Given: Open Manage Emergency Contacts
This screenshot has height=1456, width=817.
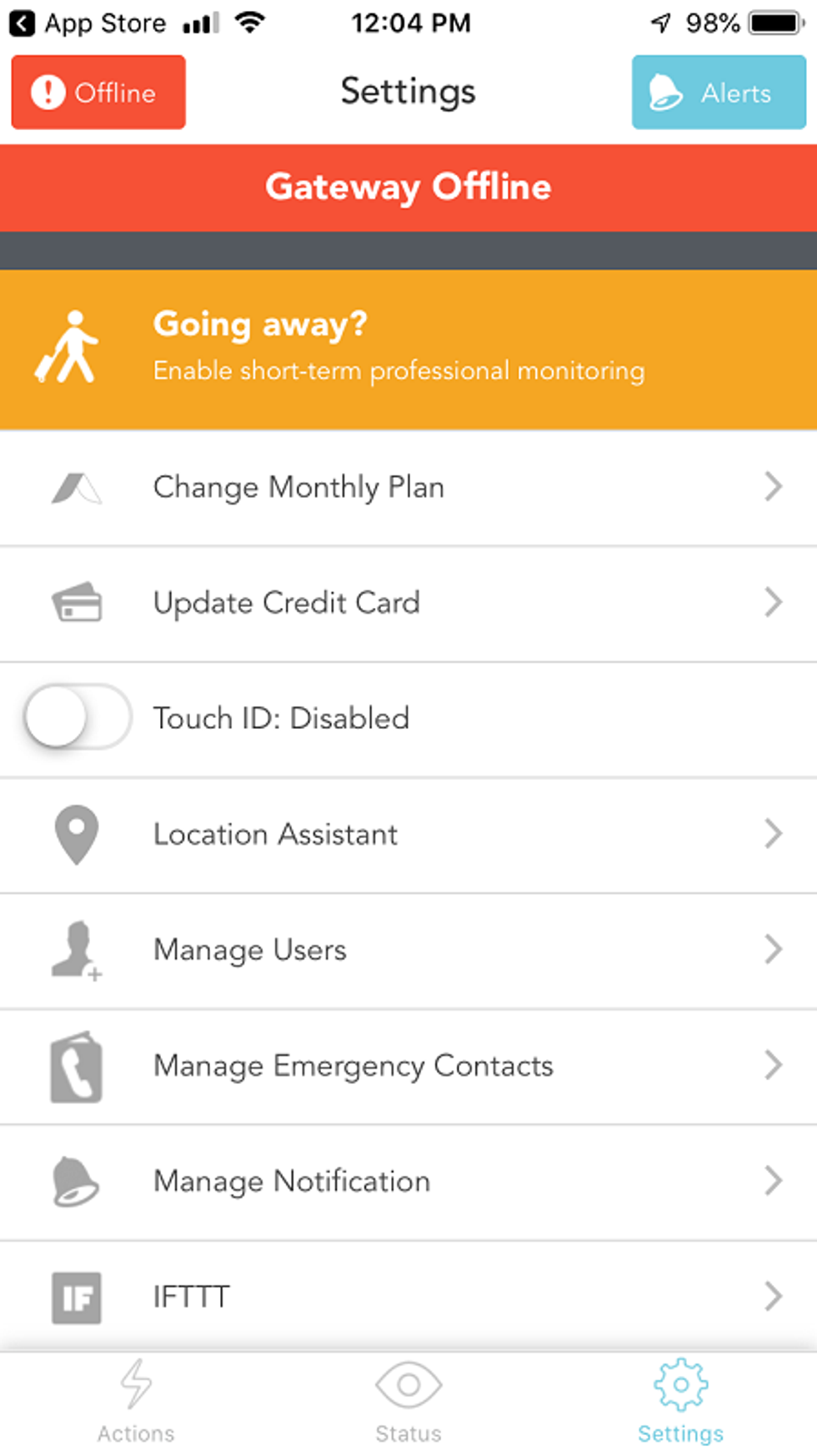Looking at the screenshot, I should [408, 1067].
